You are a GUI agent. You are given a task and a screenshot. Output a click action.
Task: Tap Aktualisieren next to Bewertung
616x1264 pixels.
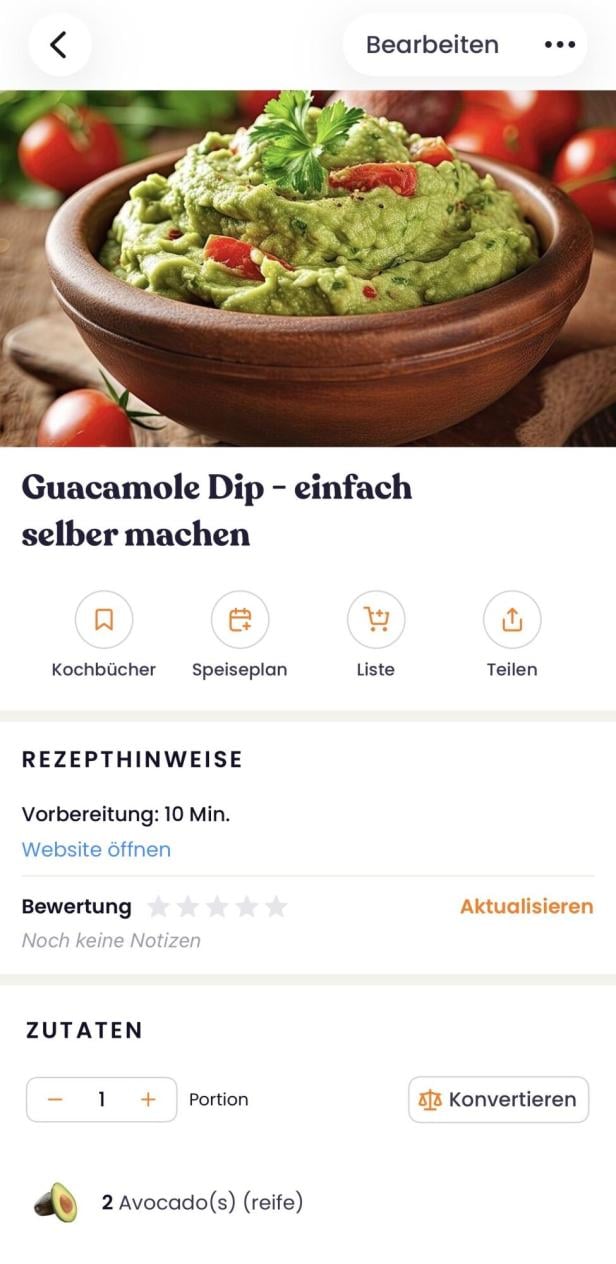pyautogui.click(x=526, y=907)
